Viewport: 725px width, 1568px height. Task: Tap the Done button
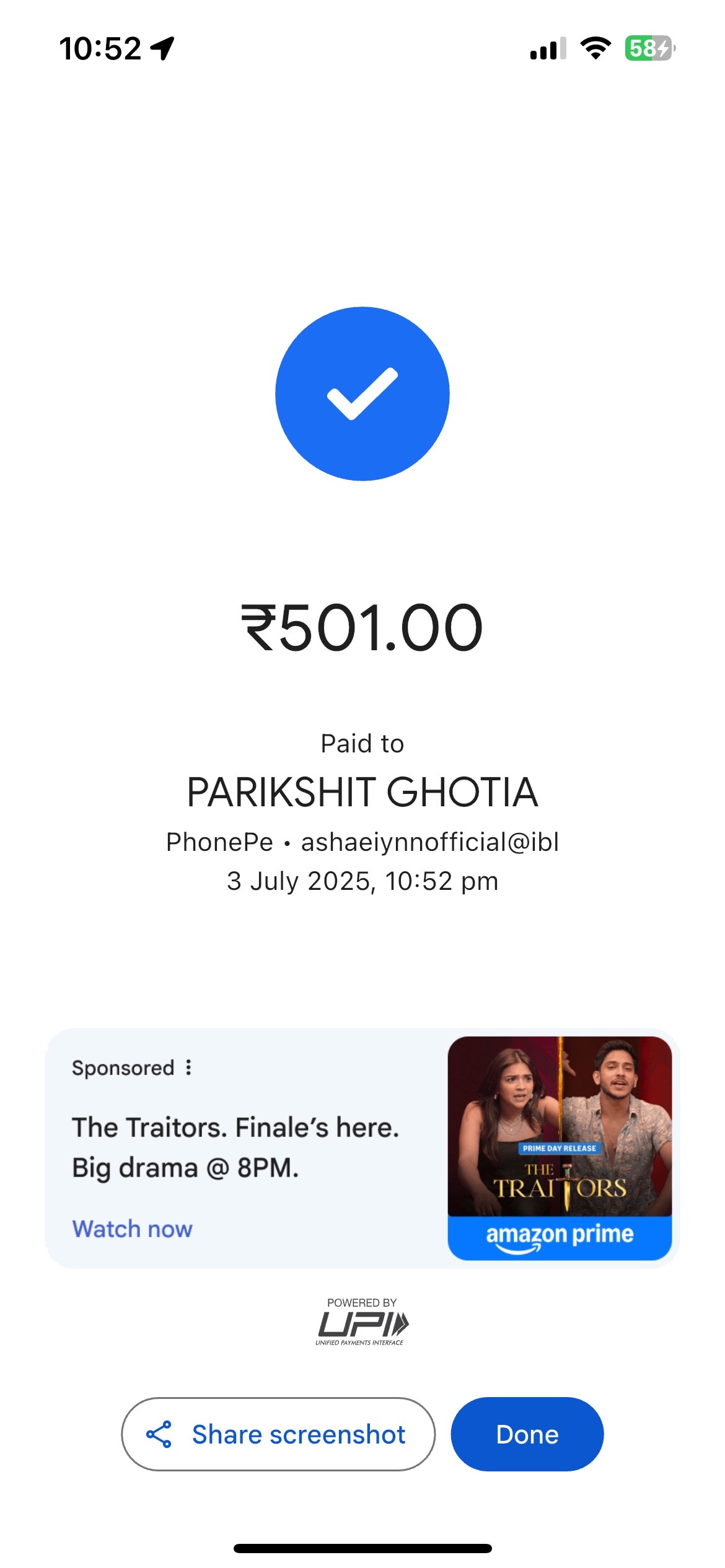(x=527, y=1434)
